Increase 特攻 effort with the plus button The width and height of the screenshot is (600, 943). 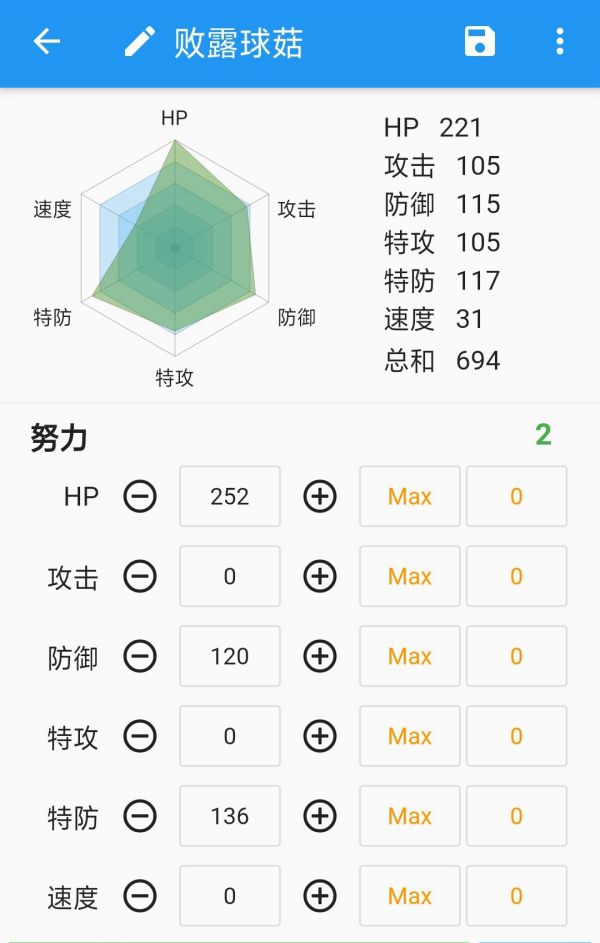[x=320, y=736]
